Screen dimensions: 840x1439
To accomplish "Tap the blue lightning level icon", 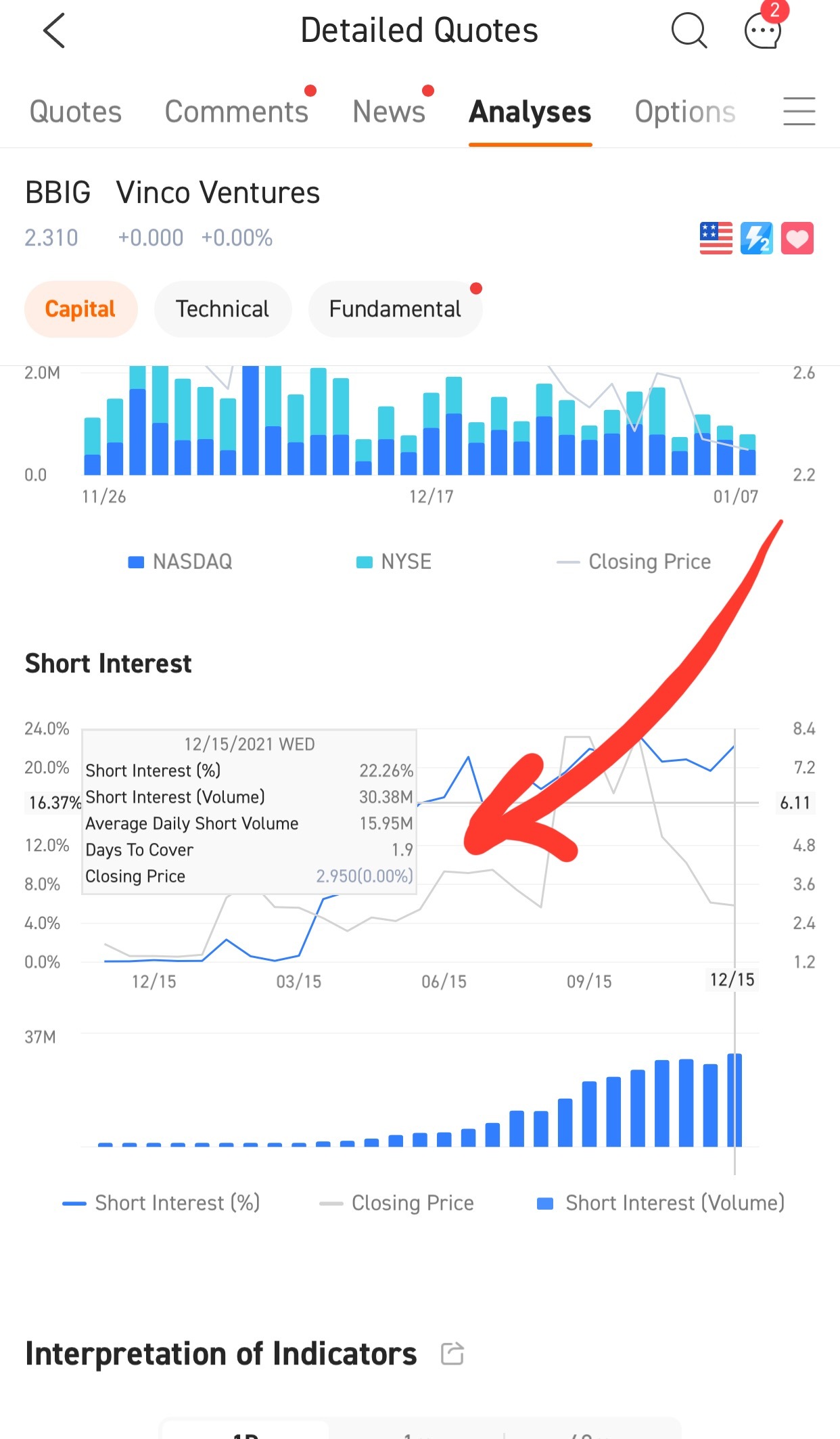I will (756, 238).
